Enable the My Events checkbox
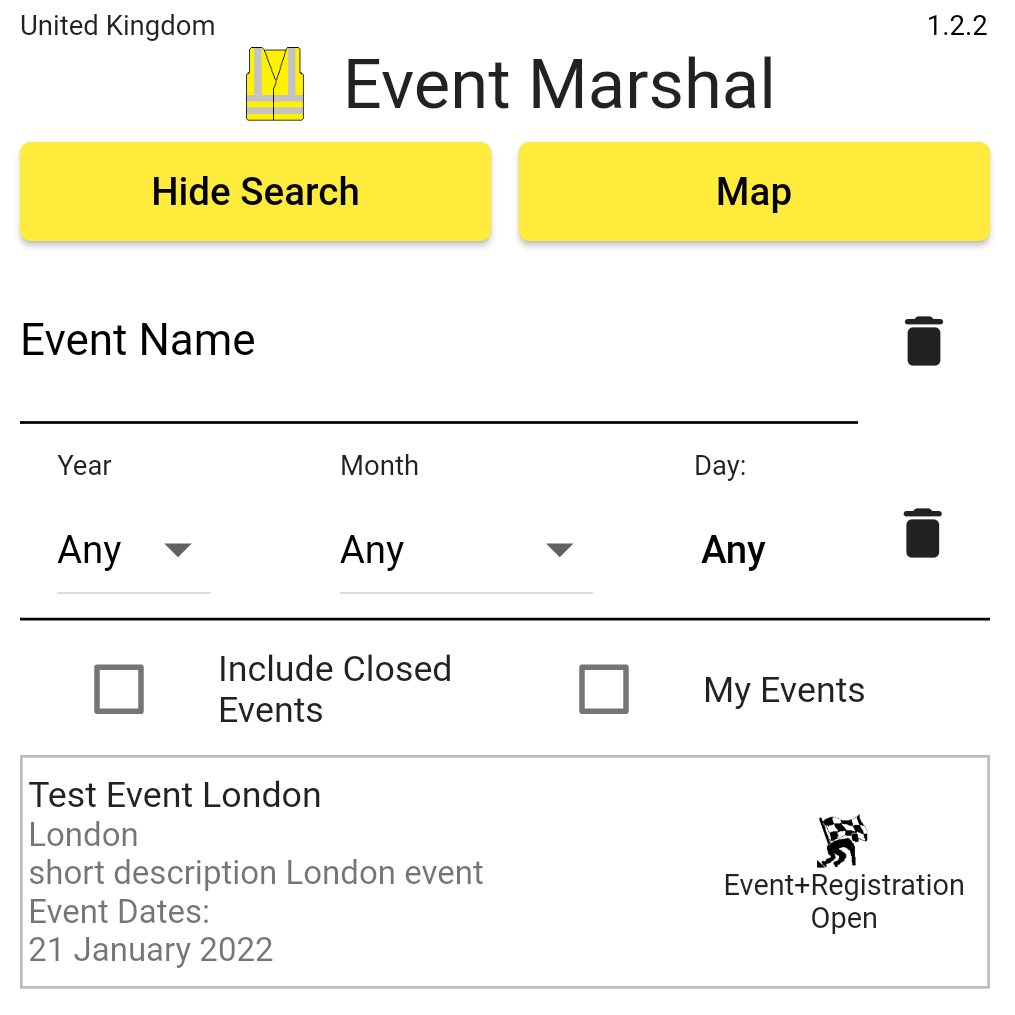This screenshot has height=1015, width=1015. [604, 689]
